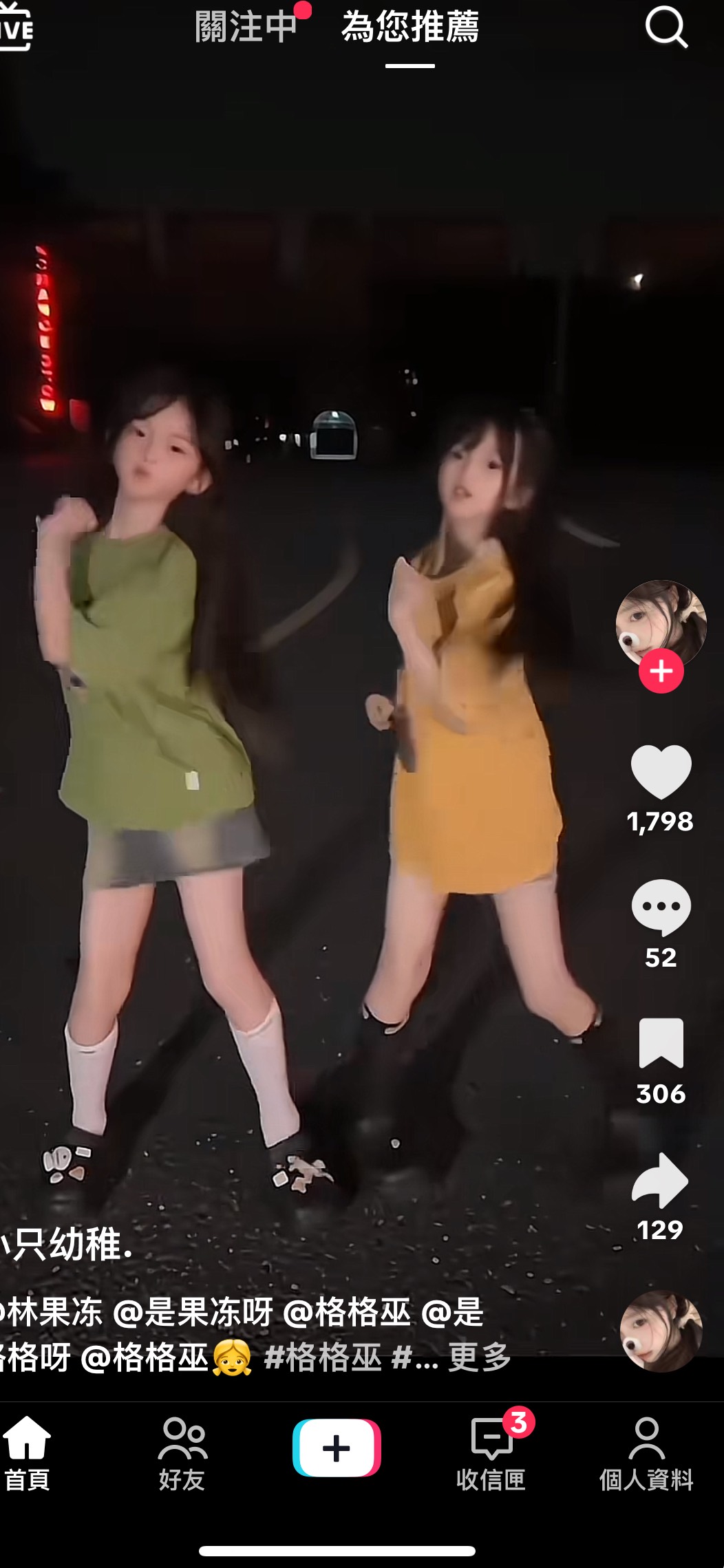The image size is (724, 1568).
Task: Create a new video with plus button
Action: (337, 1448)
